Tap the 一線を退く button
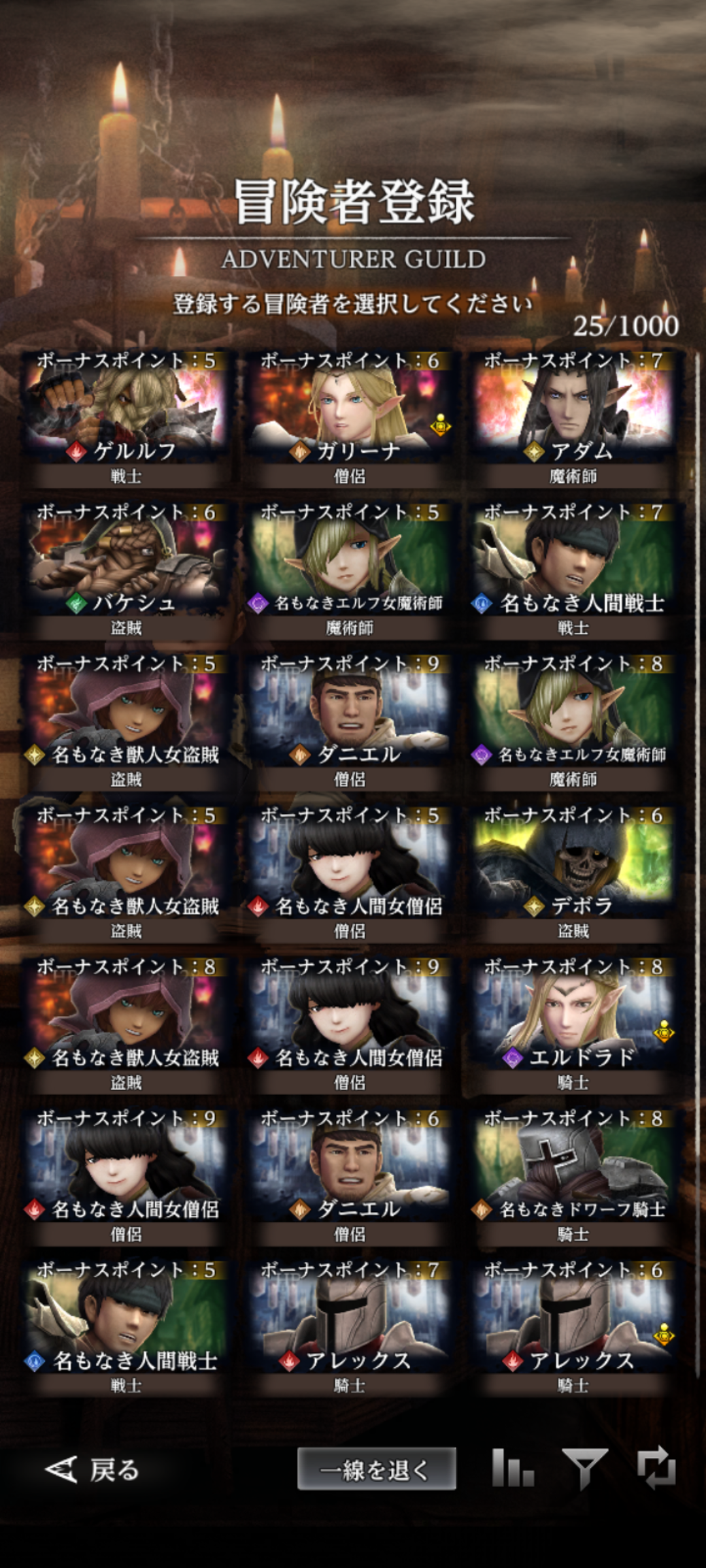The width and height of the screenshot is (706, 1568). pos(377,1470)
